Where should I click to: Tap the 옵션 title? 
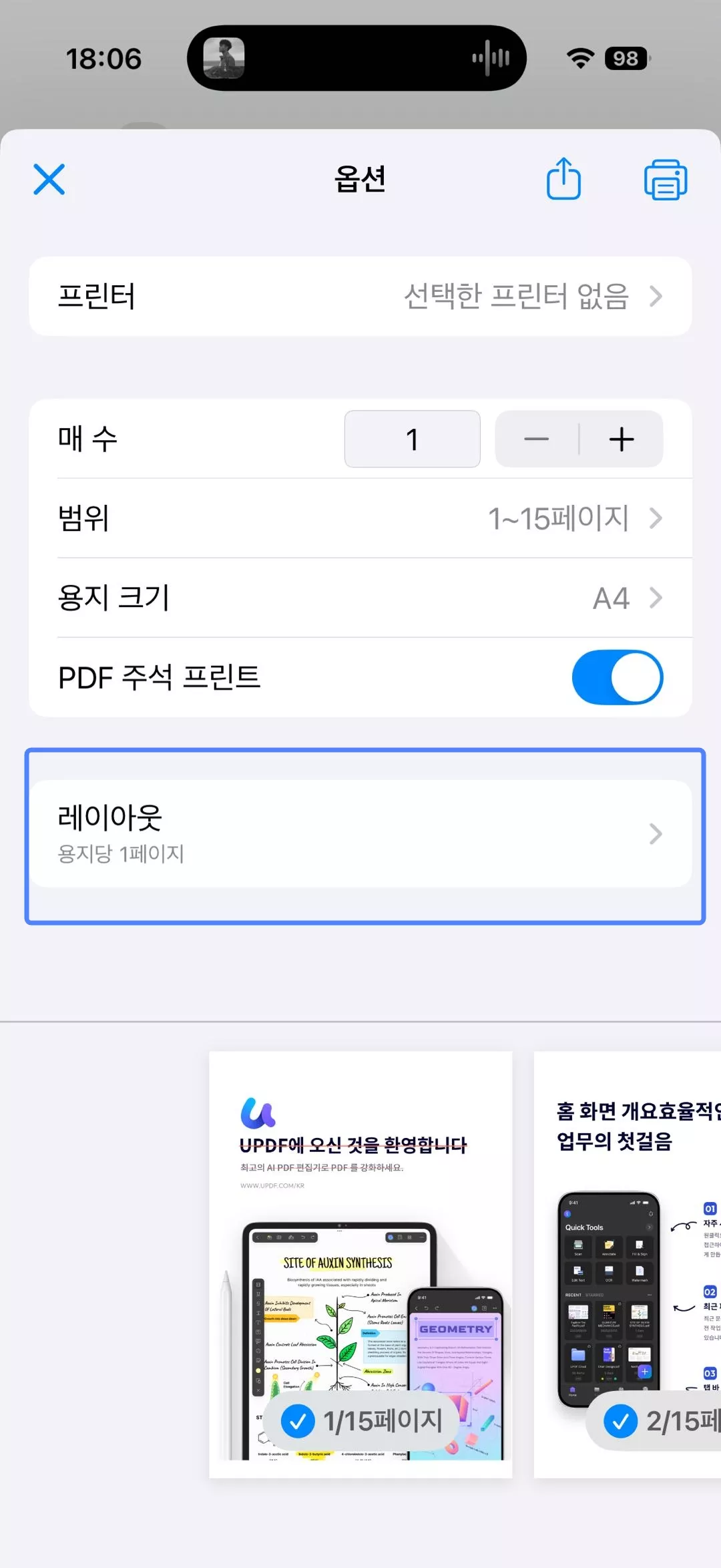[360, 180]
